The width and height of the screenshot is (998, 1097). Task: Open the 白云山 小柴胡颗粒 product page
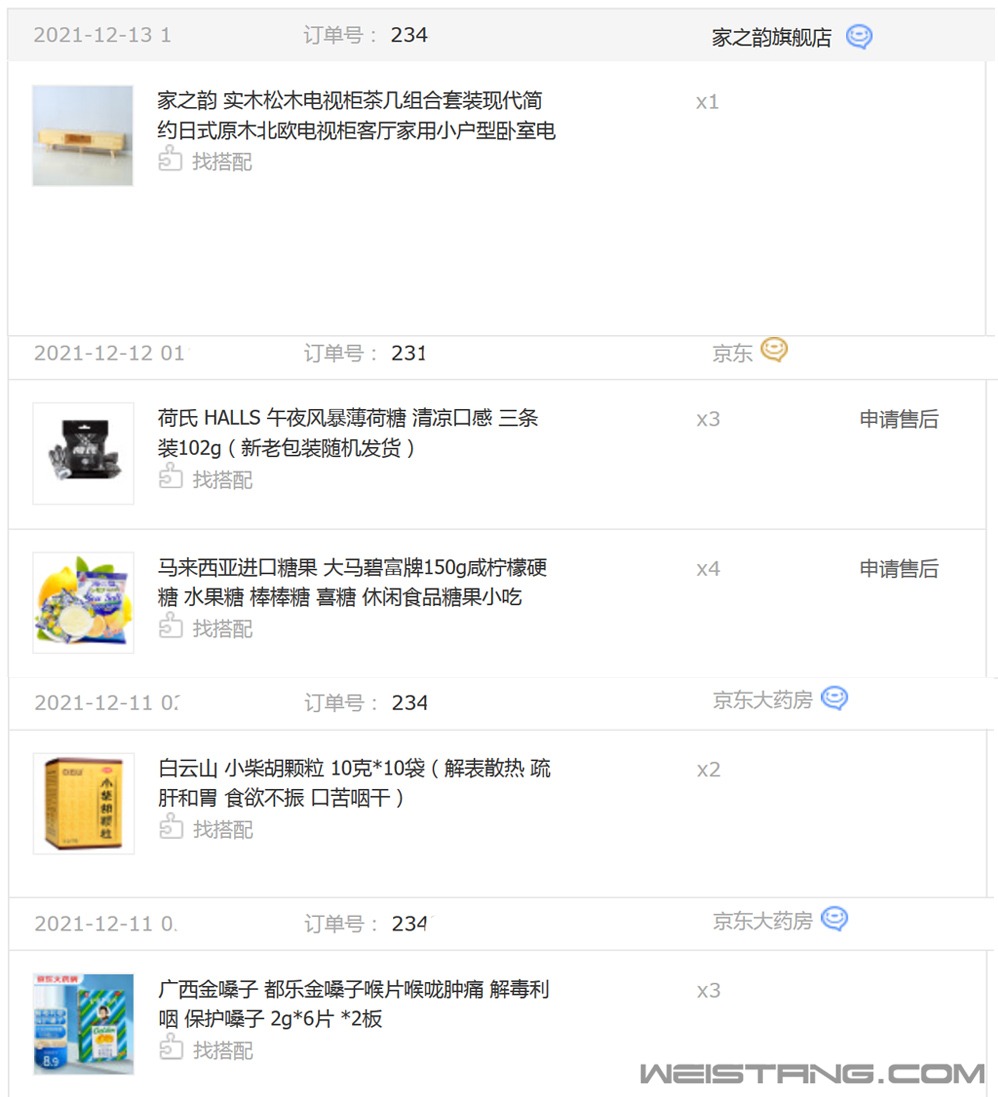pos(354,783)
